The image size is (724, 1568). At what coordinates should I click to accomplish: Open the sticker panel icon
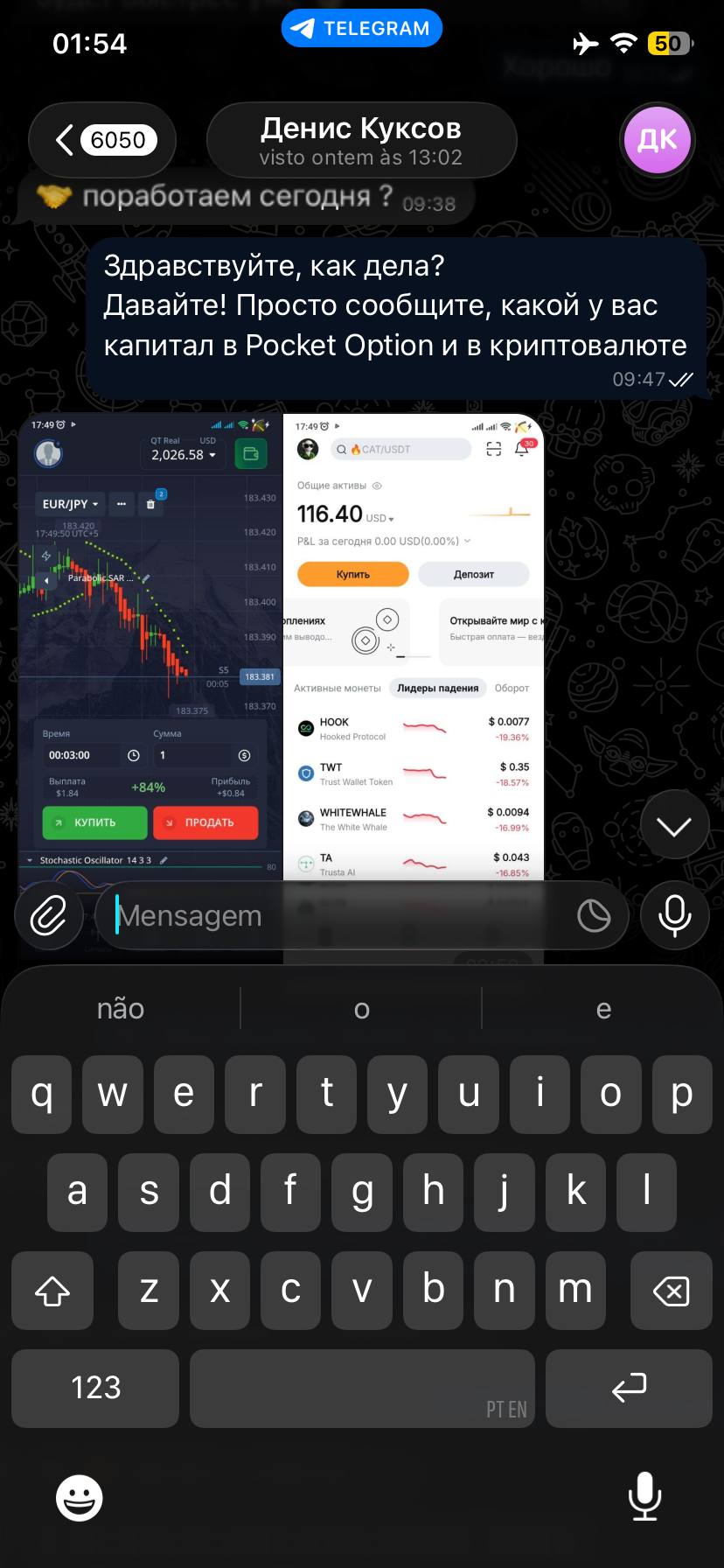click(x=594, y=916)
